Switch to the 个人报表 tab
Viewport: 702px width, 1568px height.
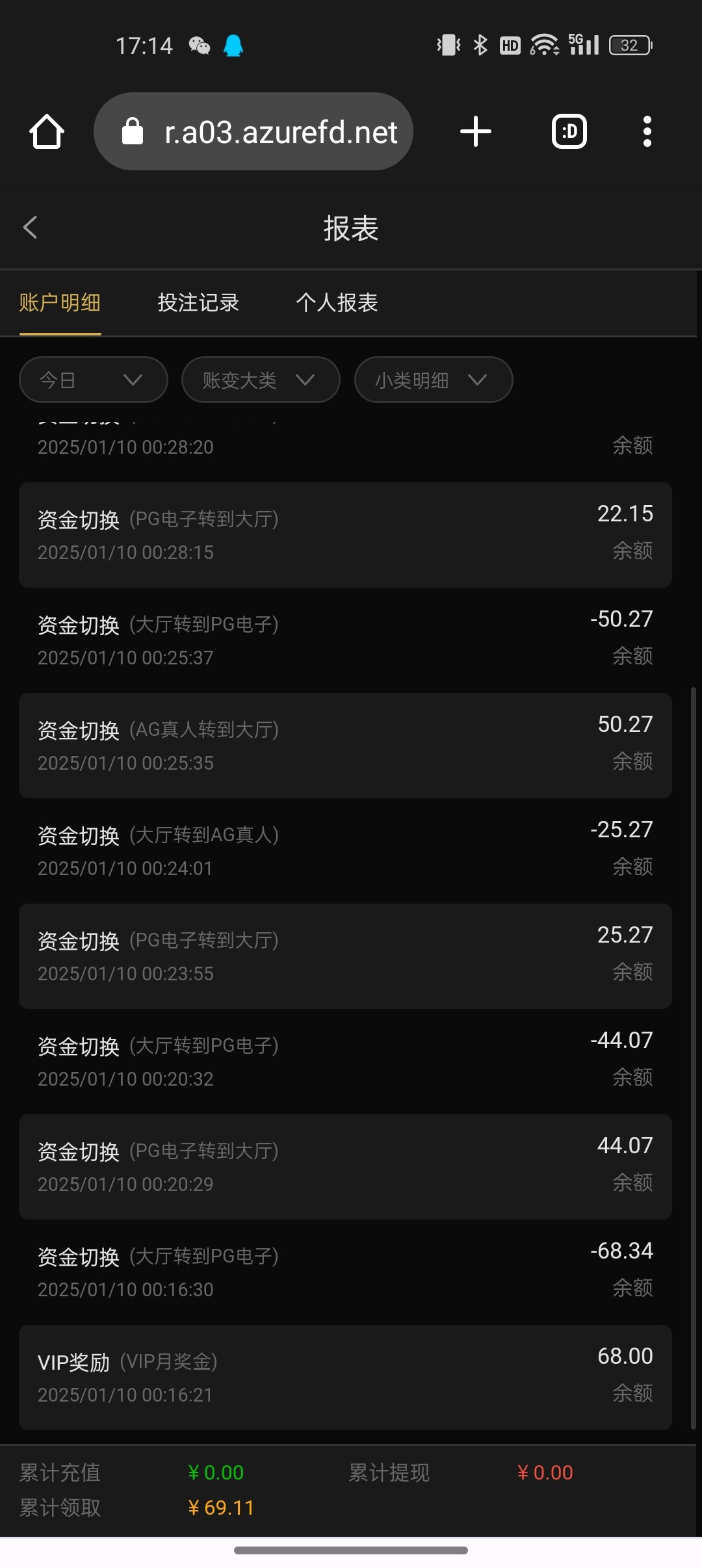click(337, 303)
